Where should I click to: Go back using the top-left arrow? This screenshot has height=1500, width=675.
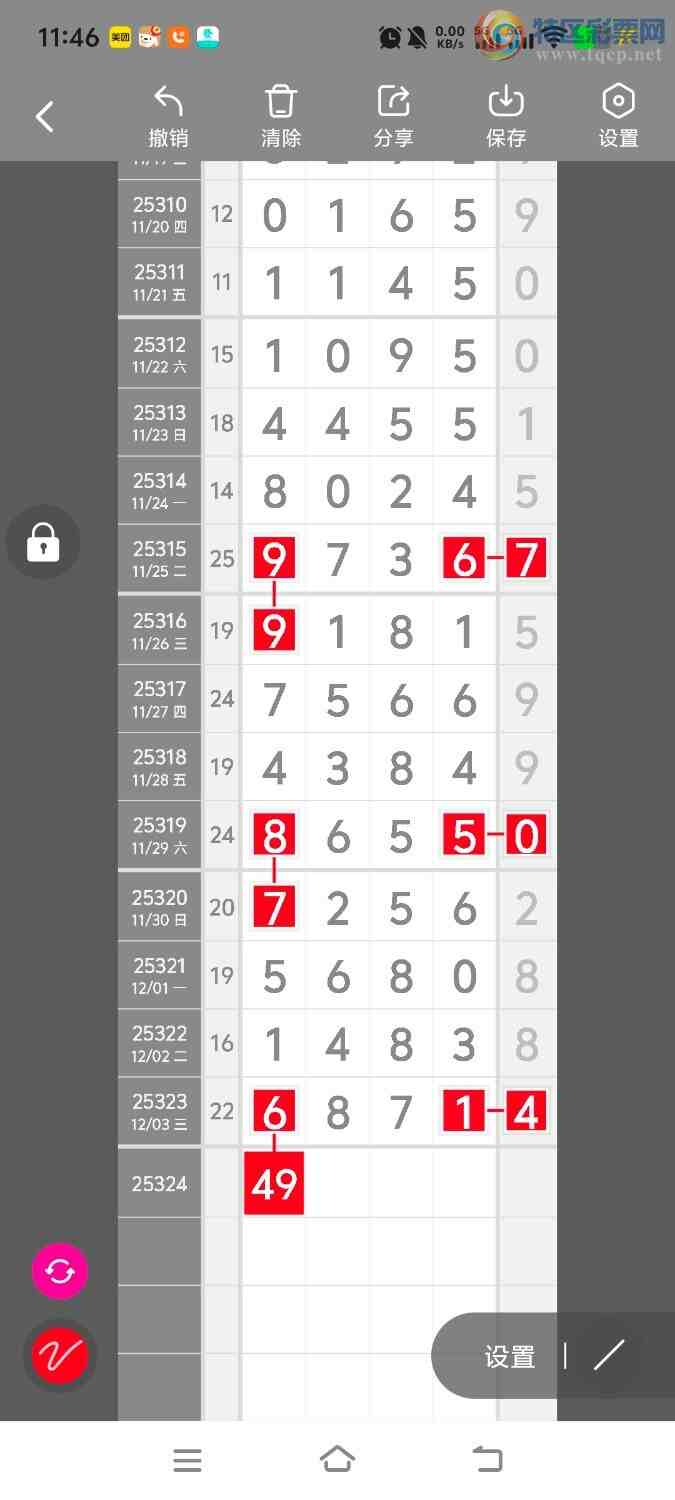point(44,117)
